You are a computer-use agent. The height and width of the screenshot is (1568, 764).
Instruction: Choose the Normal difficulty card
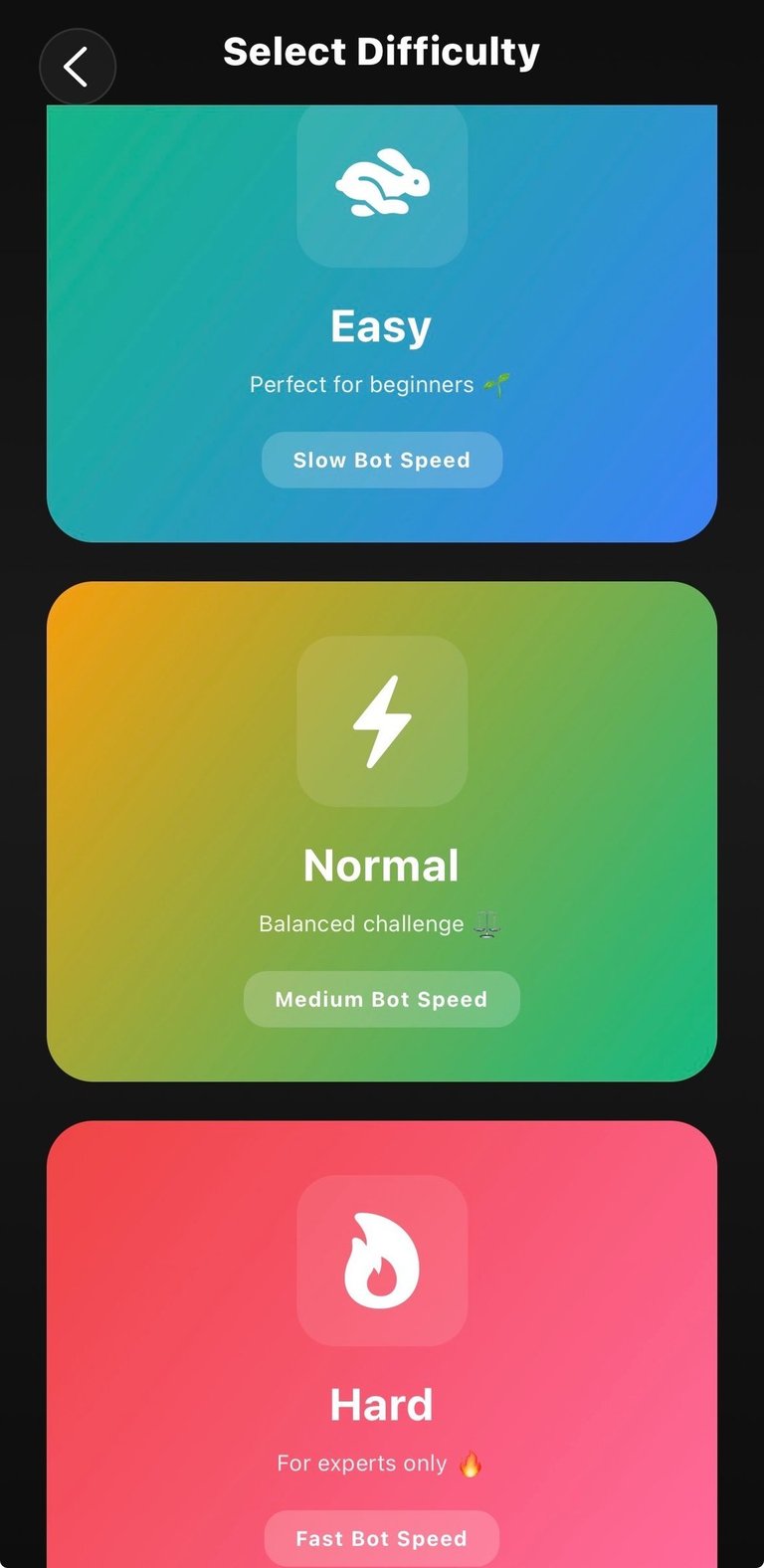[382, 832]
